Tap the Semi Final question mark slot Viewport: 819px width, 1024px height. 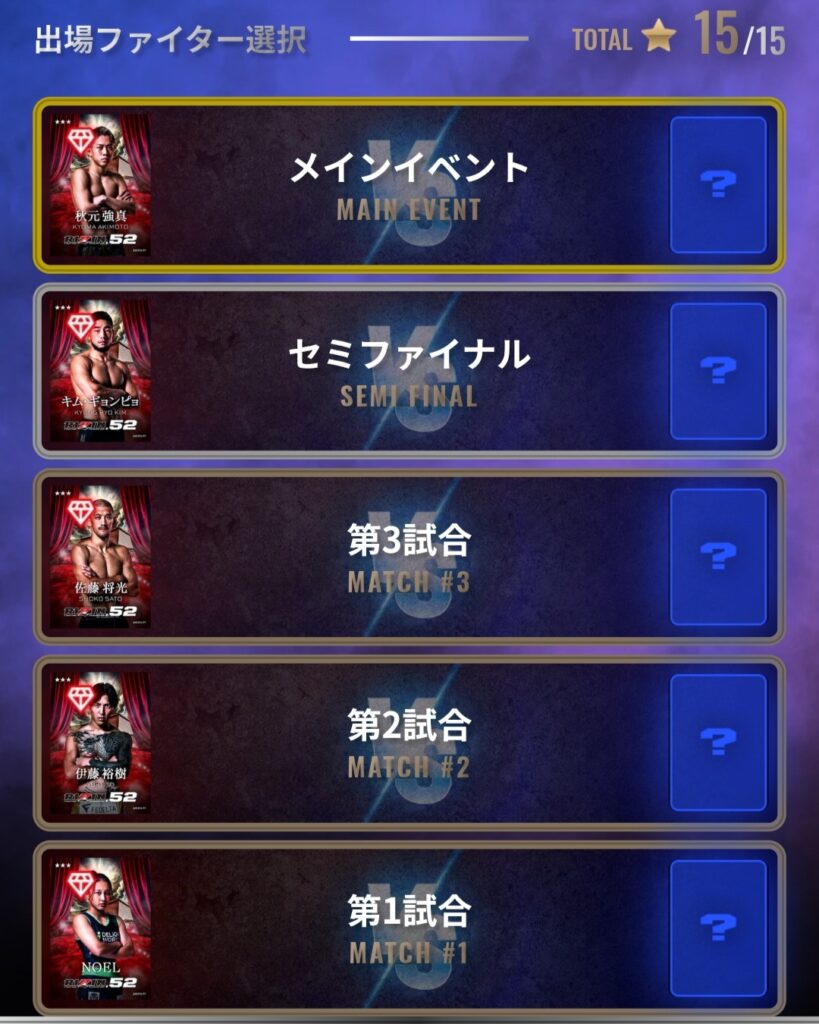(718, 371)
